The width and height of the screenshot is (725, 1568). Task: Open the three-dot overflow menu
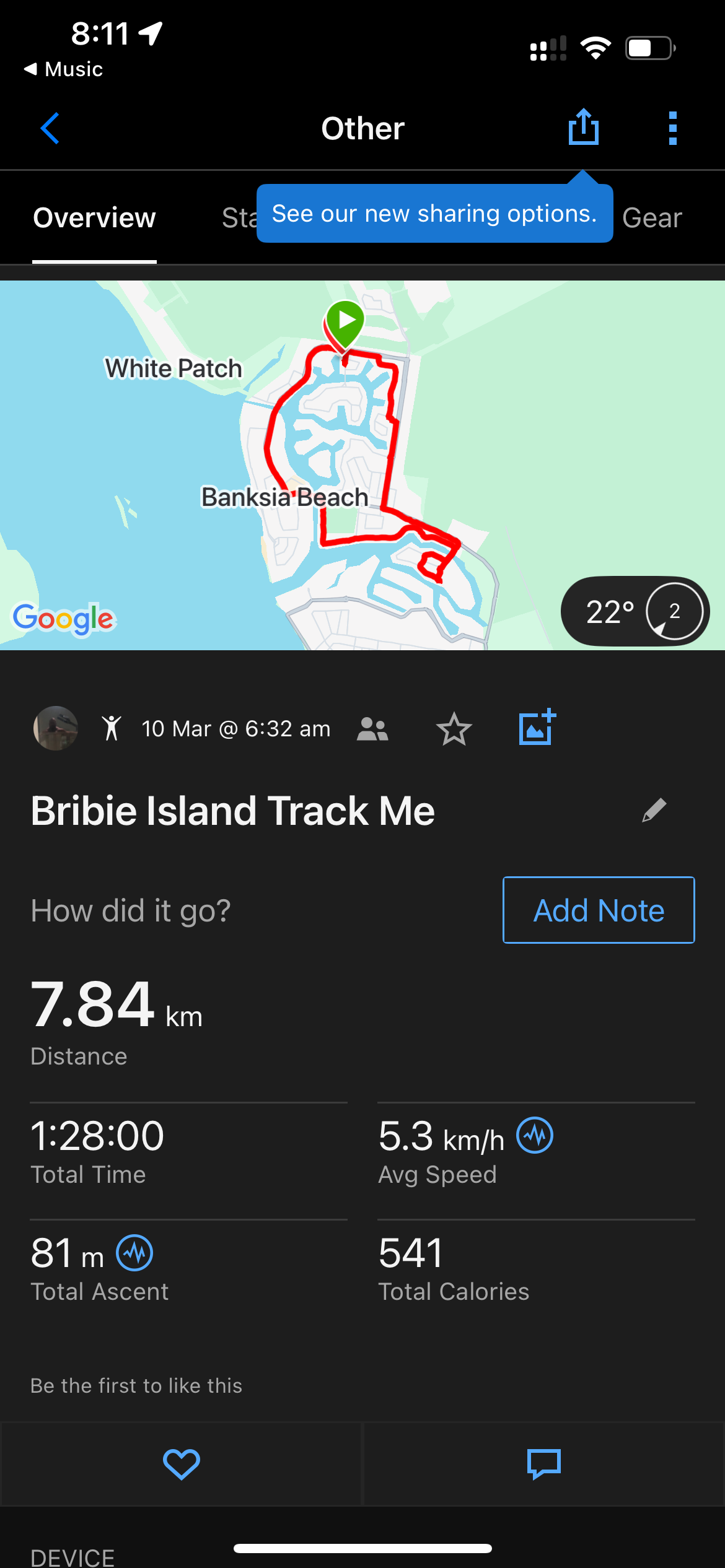(x=672, y=128)
